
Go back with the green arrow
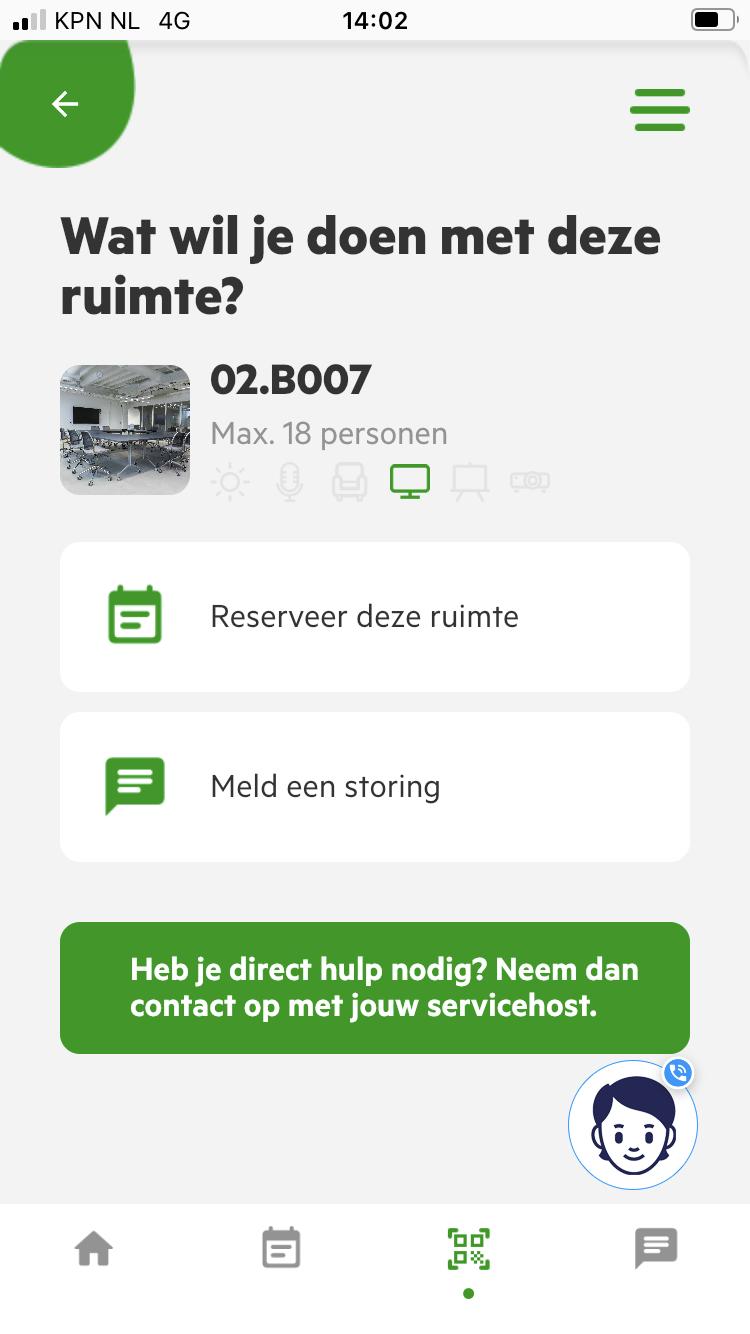click(x=65, y=104)
